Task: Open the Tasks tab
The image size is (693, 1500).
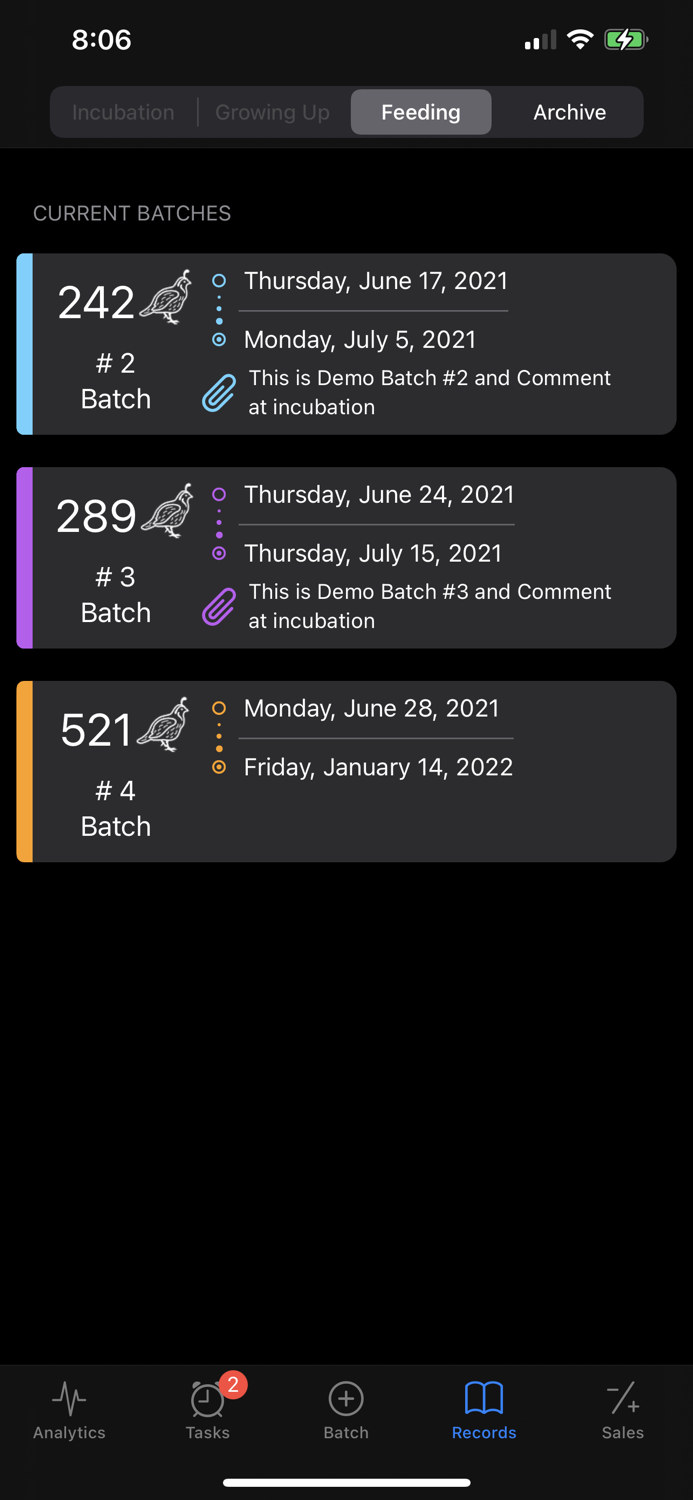Action: tap(208, 1411)
